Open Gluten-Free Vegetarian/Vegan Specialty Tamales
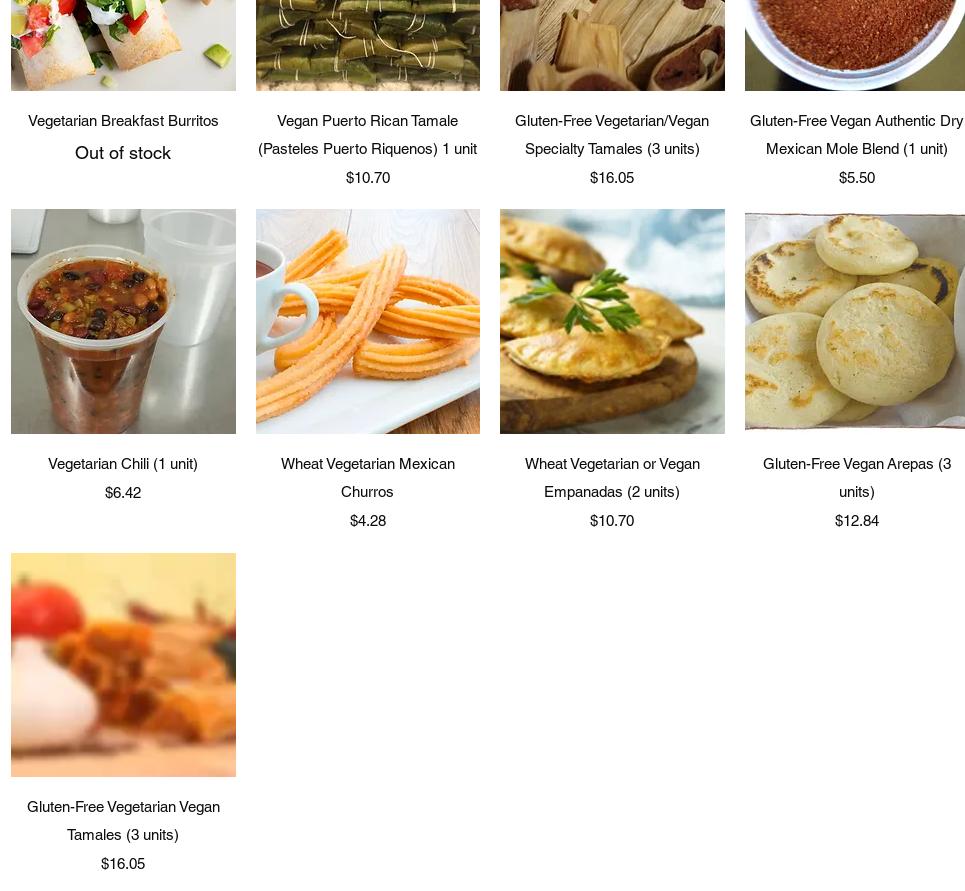 611,134
